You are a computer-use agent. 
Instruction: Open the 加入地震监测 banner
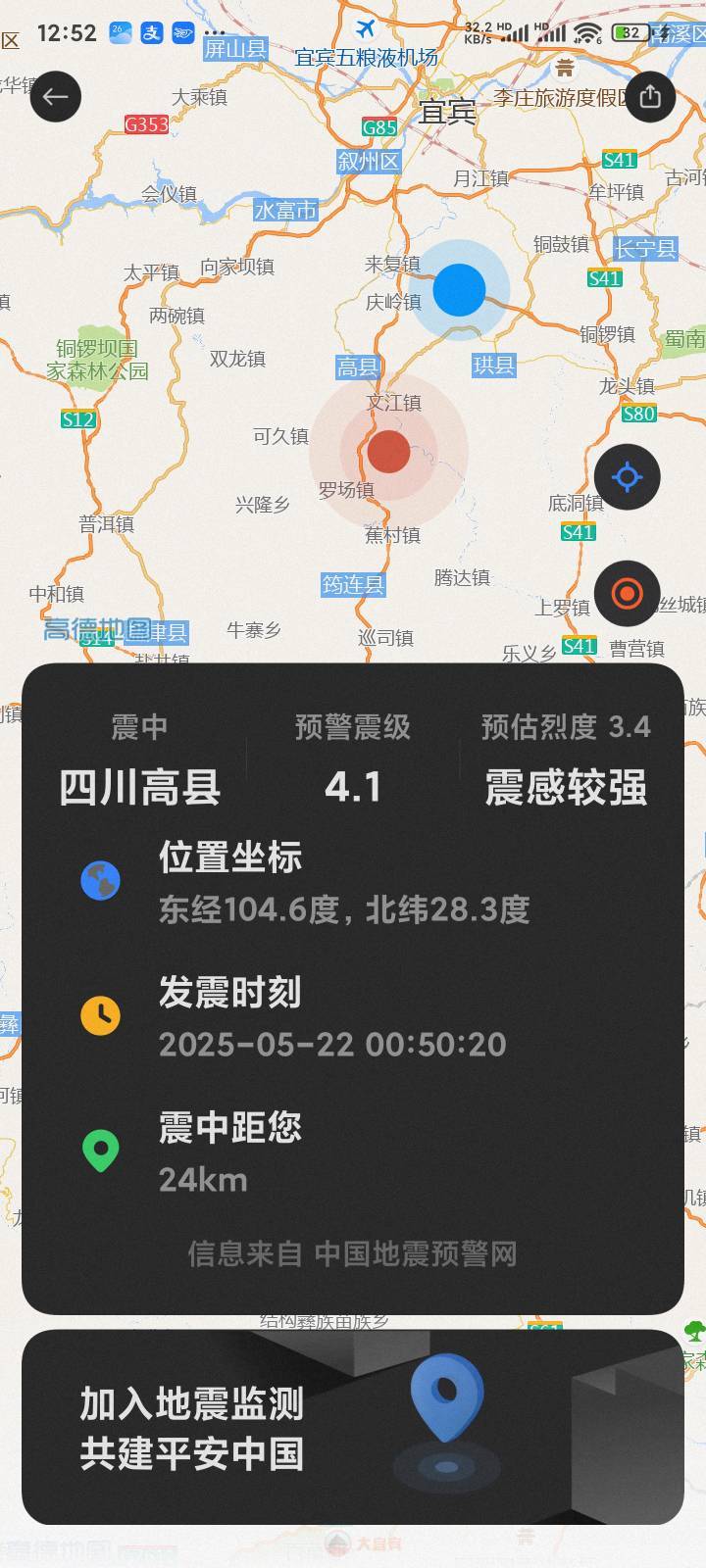(x=352, y=1427)
